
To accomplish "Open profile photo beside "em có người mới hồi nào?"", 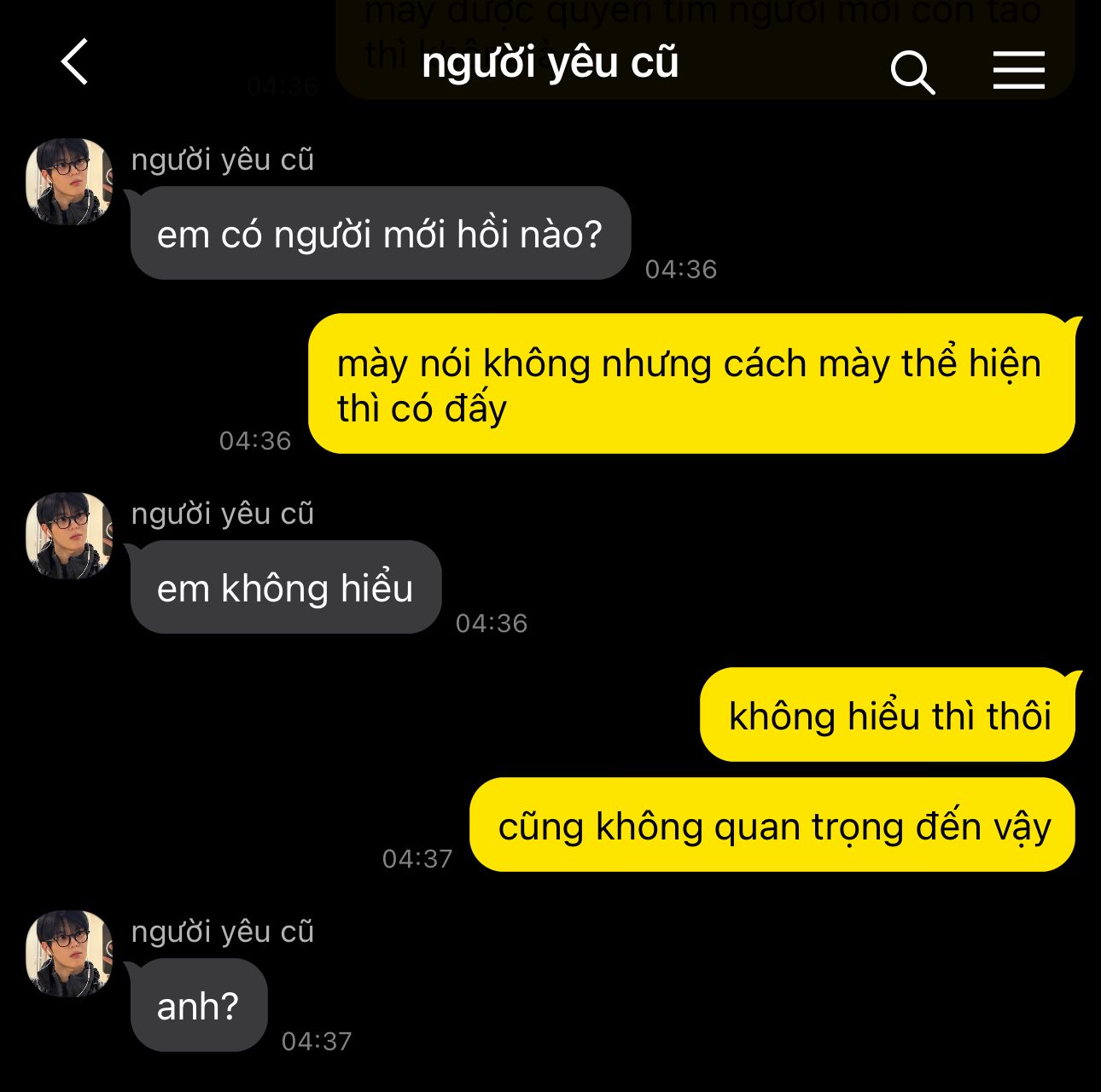I will [69, 182].
